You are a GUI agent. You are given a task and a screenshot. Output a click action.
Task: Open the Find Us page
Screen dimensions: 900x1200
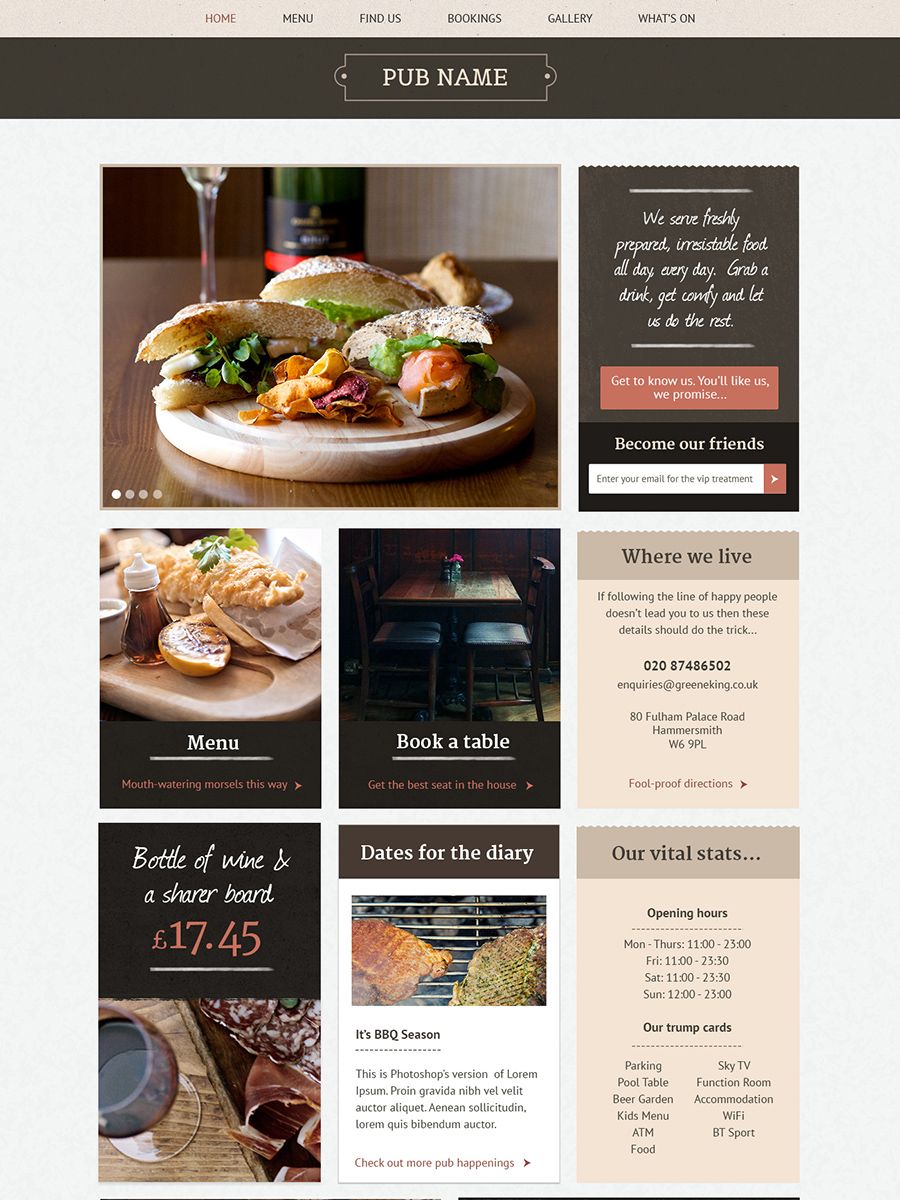coord(380,18)
